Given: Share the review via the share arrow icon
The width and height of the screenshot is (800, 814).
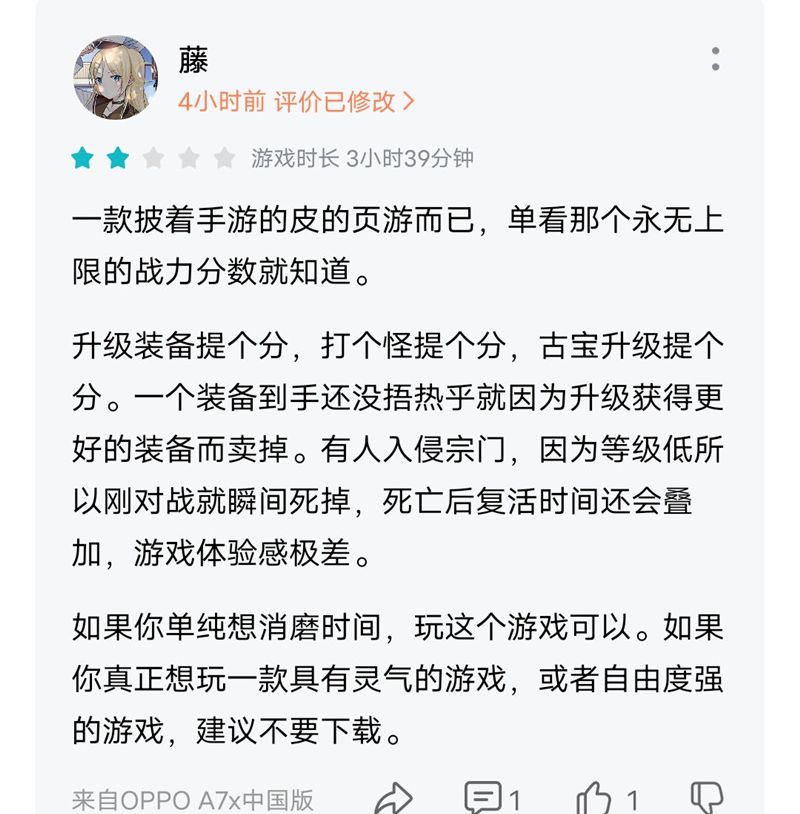Looking at the screenshot, I should click(393, 793).
